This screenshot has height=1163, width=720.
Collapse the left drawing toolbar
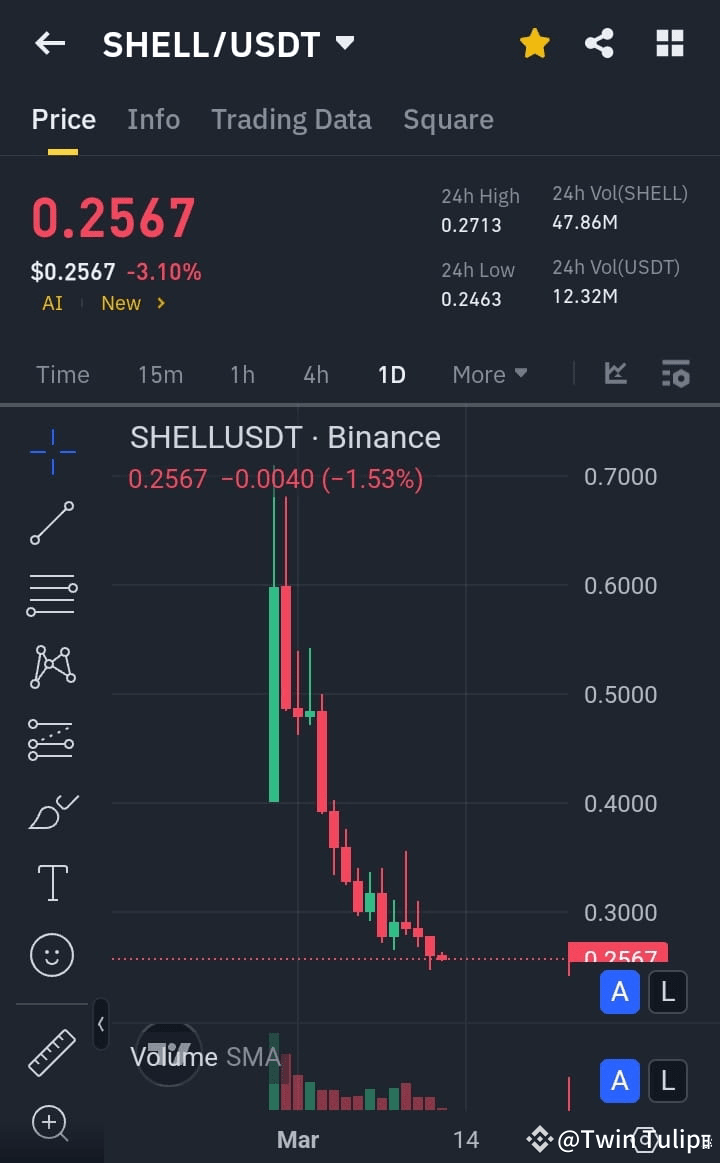click(101, 1024)
